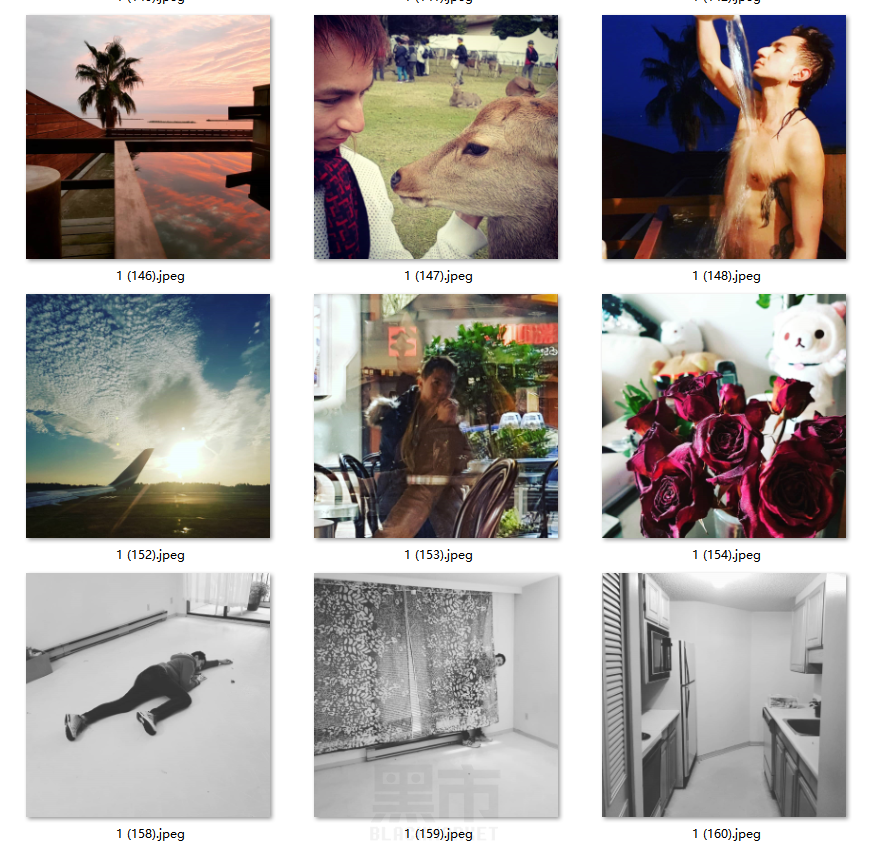Select the 1 (154).jpeg roses file

[x=724, y=416]
